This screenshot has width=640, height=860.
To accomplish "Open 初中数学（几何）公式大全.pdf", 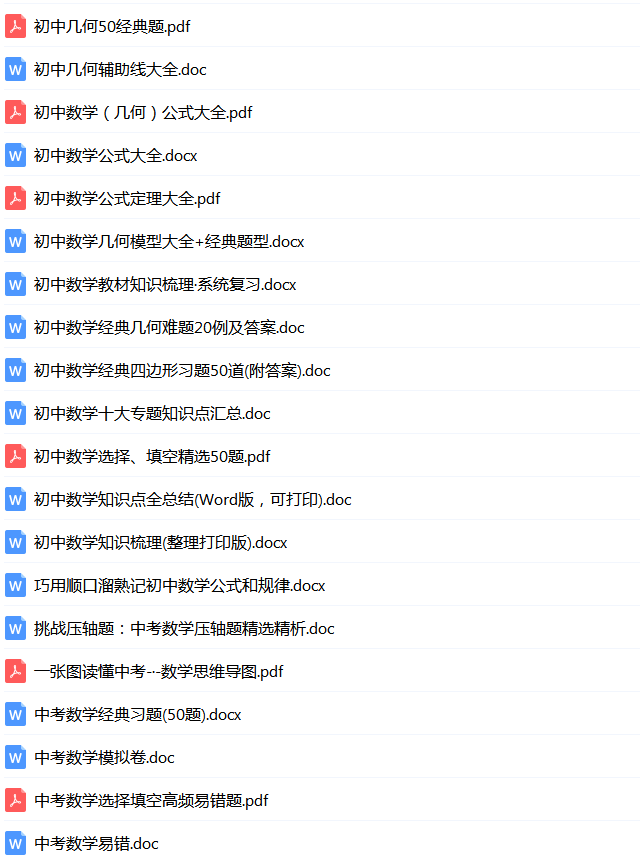I will click(143, 113).
